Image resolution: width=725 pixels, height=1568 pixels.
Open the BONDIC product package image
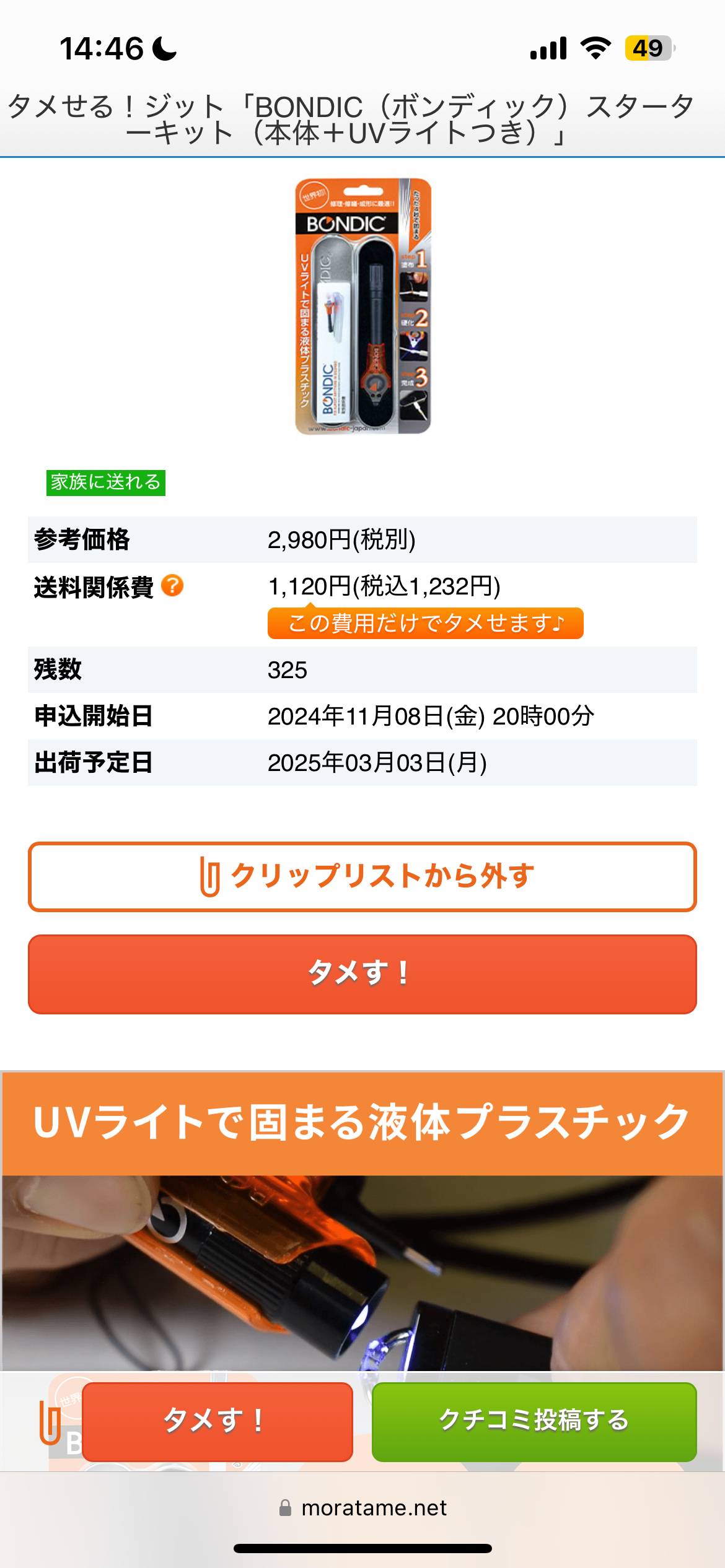(x=363, y=307)
